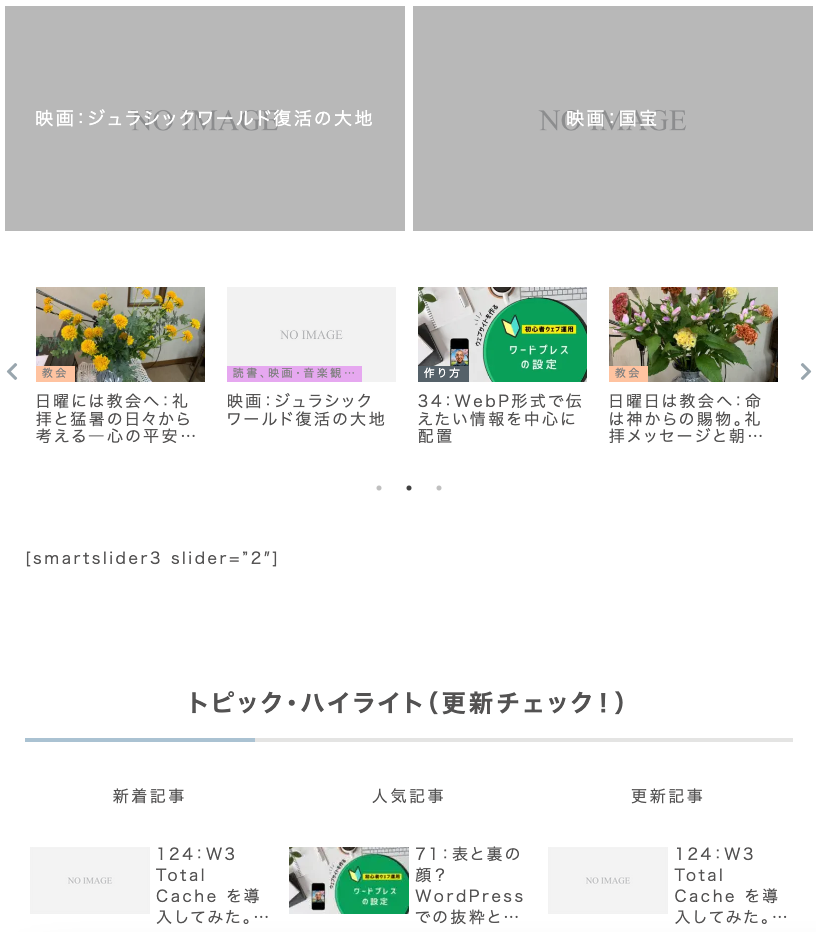The height and width of the screenshot is (932, 816).
Task: Jump to the first carousel page dot
Action: coord(379,488)
